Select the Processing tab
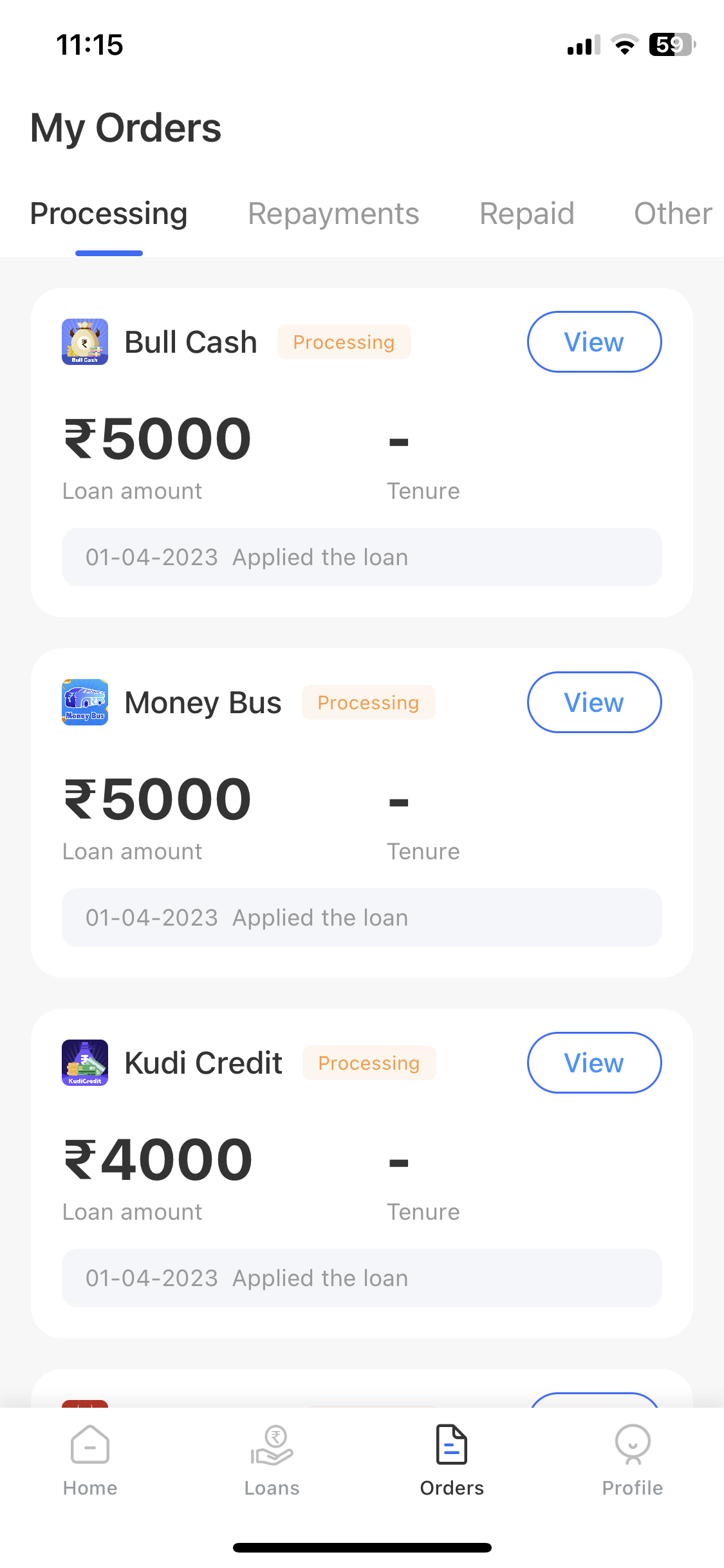724x1568 pixels. point(109,214)
